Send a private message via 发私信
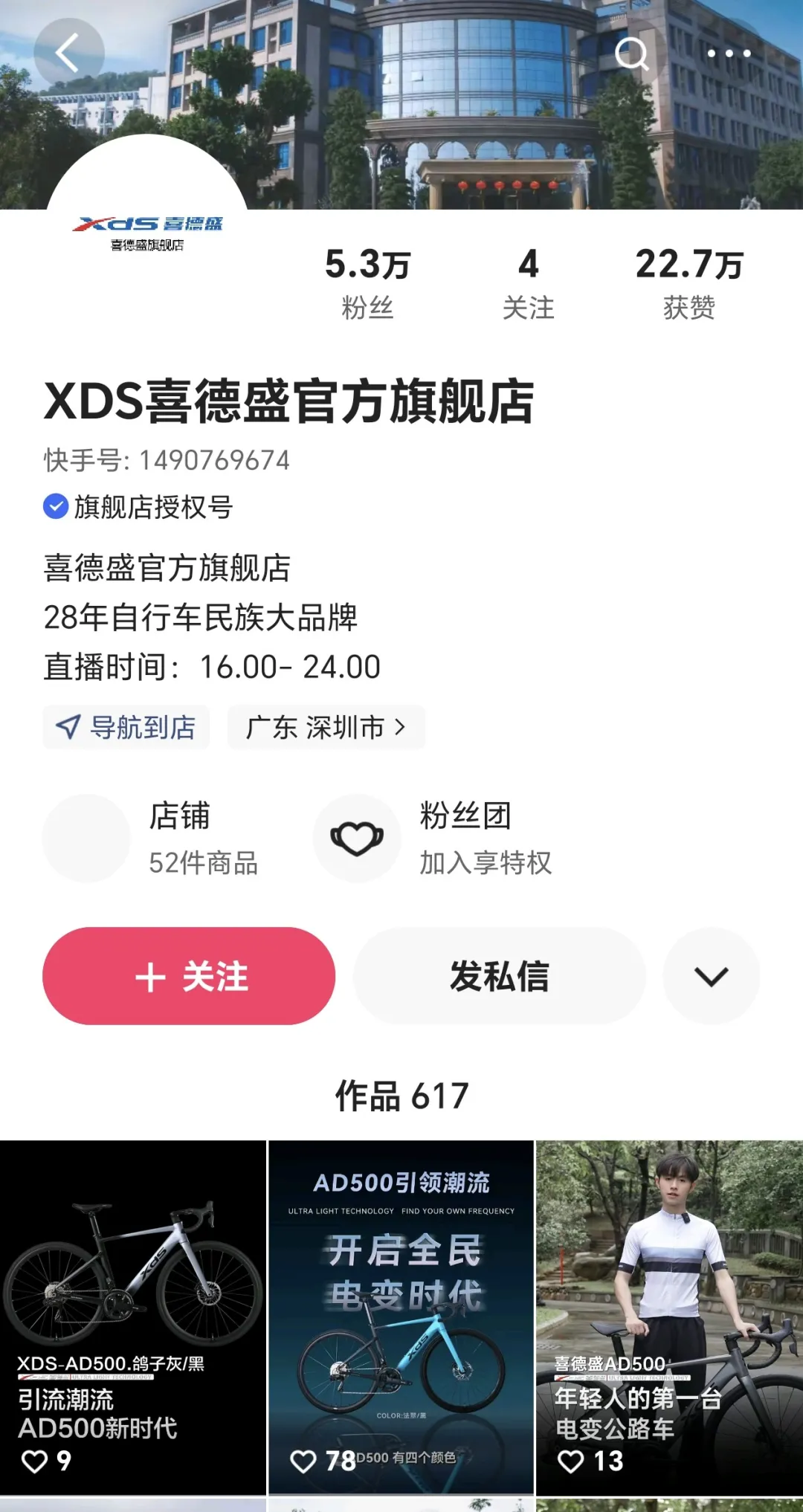This screenshot has width=803, height=1512. coord(499,976)
